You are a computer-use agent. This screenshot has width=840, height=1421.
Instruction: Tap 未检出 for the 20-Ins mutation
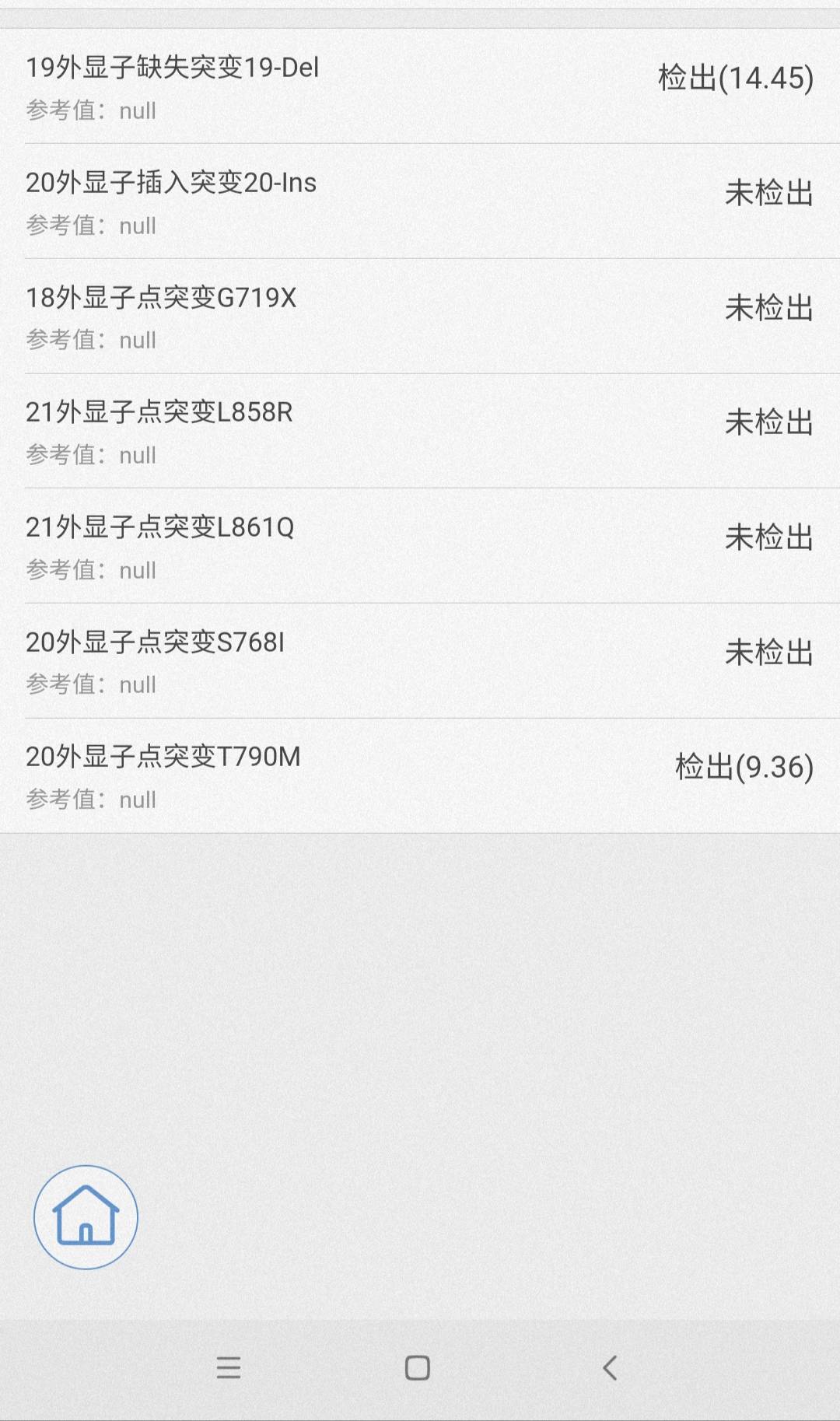766,194
